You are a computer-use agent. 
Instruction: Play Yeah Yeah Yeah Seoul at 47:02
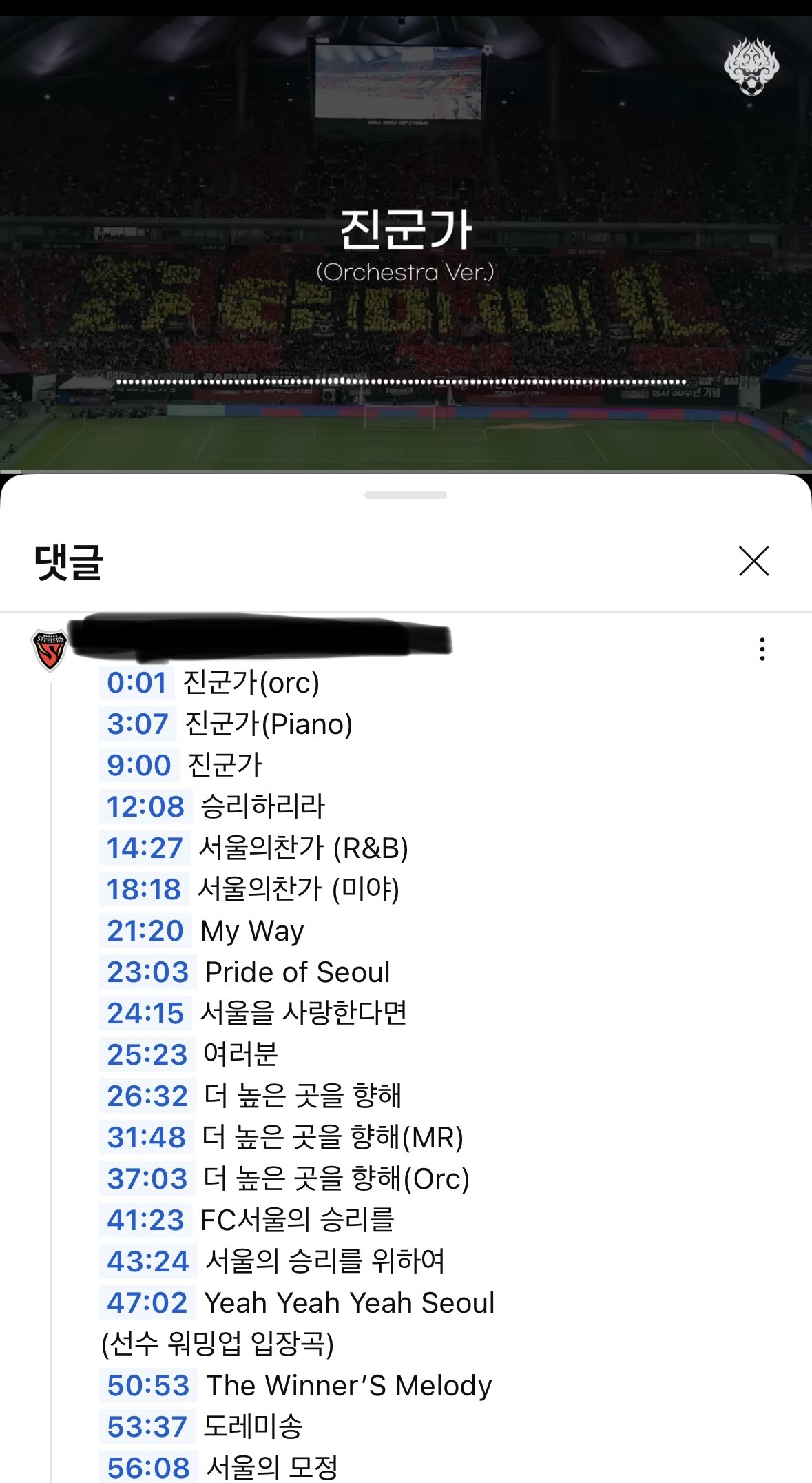tap(147, 1303)
